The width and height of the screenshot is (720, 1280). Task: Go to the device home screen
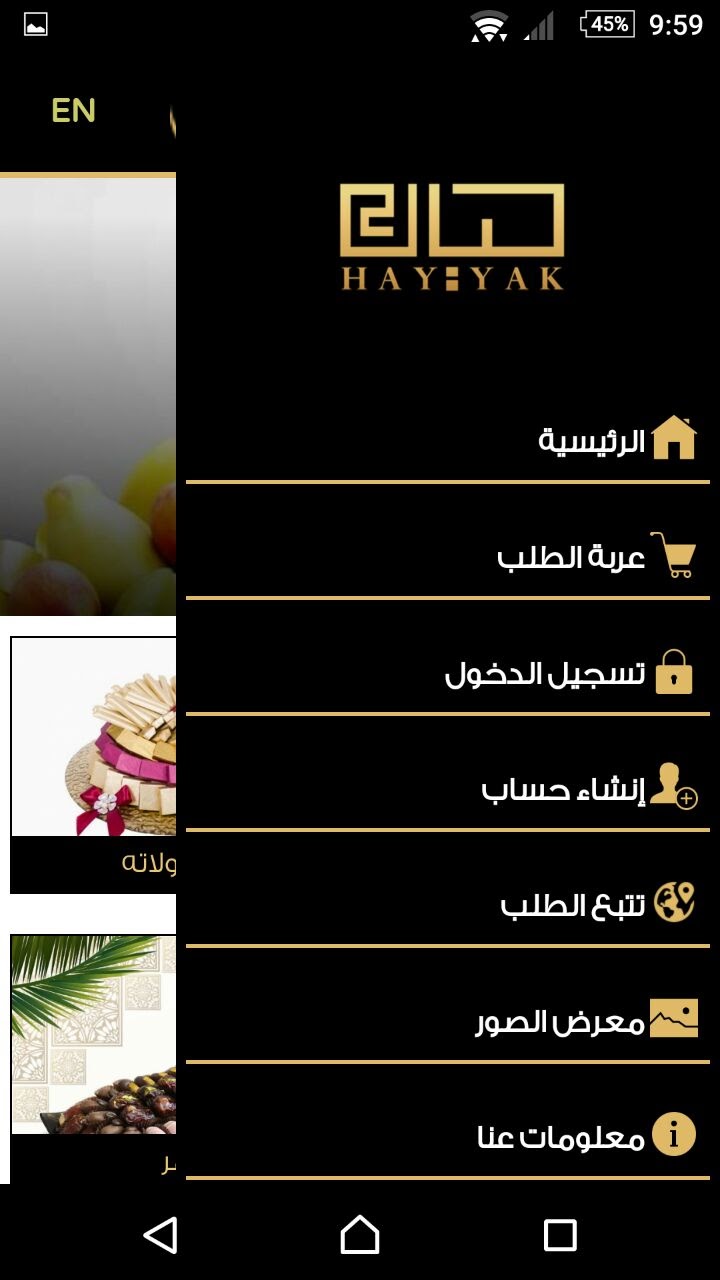(x=360, y=1234)
